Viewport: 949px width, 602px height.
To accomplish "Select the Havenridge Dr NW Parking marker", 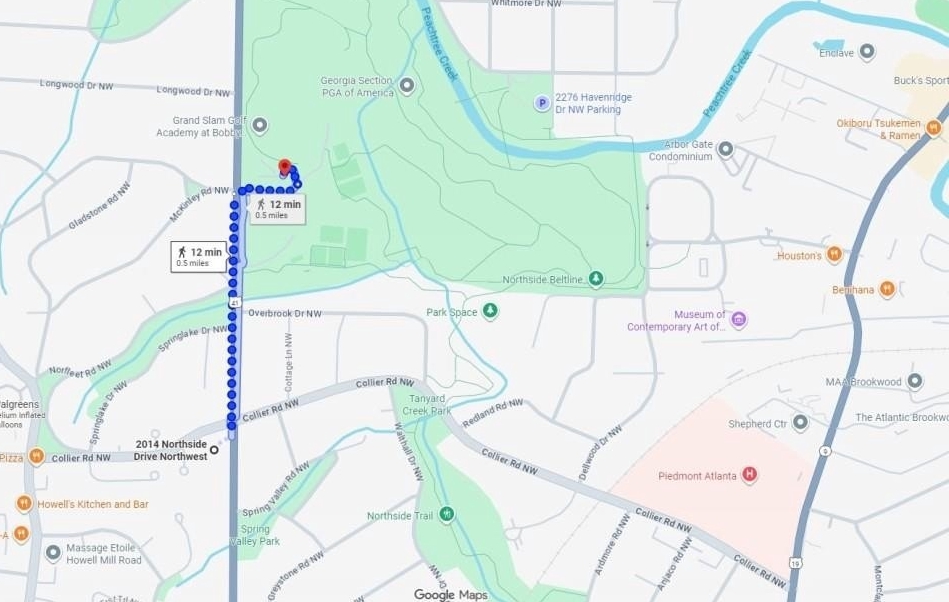I will pos(542,102).
